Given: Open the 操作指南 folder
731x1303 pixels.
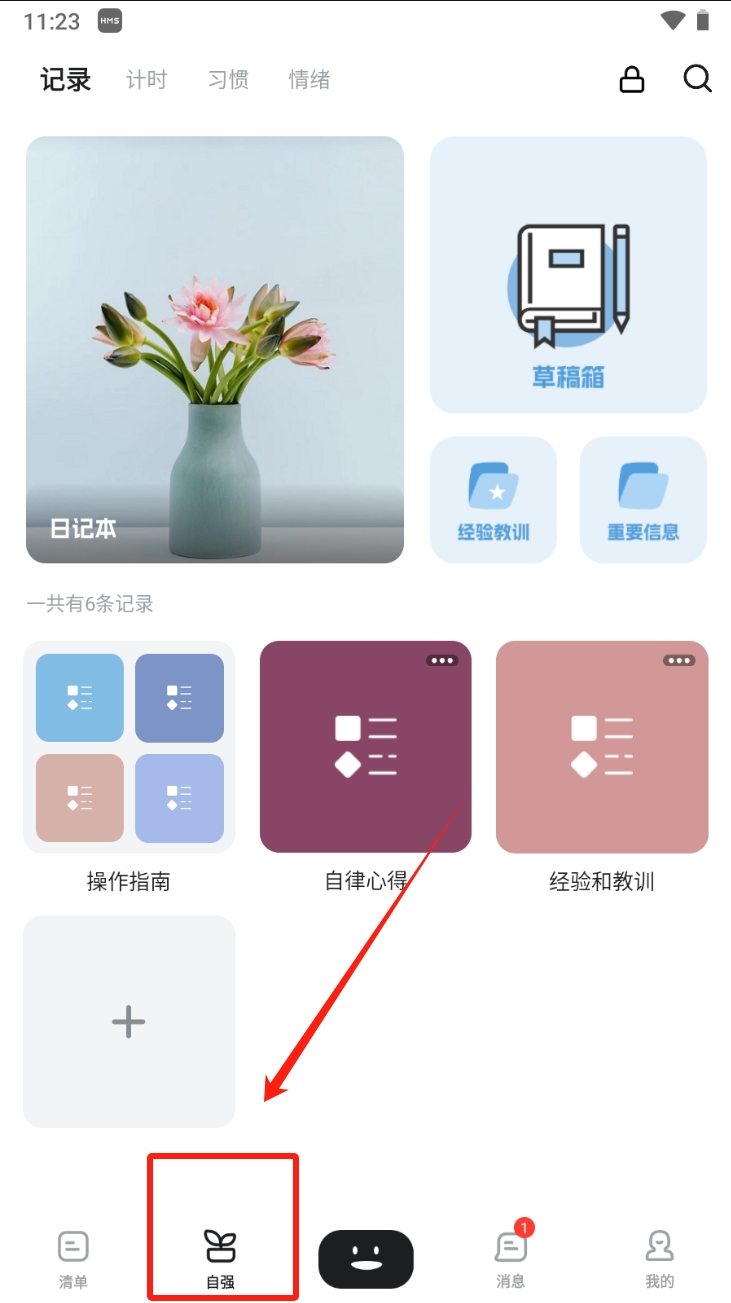Looking at the screenshot, I should point(129,747).
